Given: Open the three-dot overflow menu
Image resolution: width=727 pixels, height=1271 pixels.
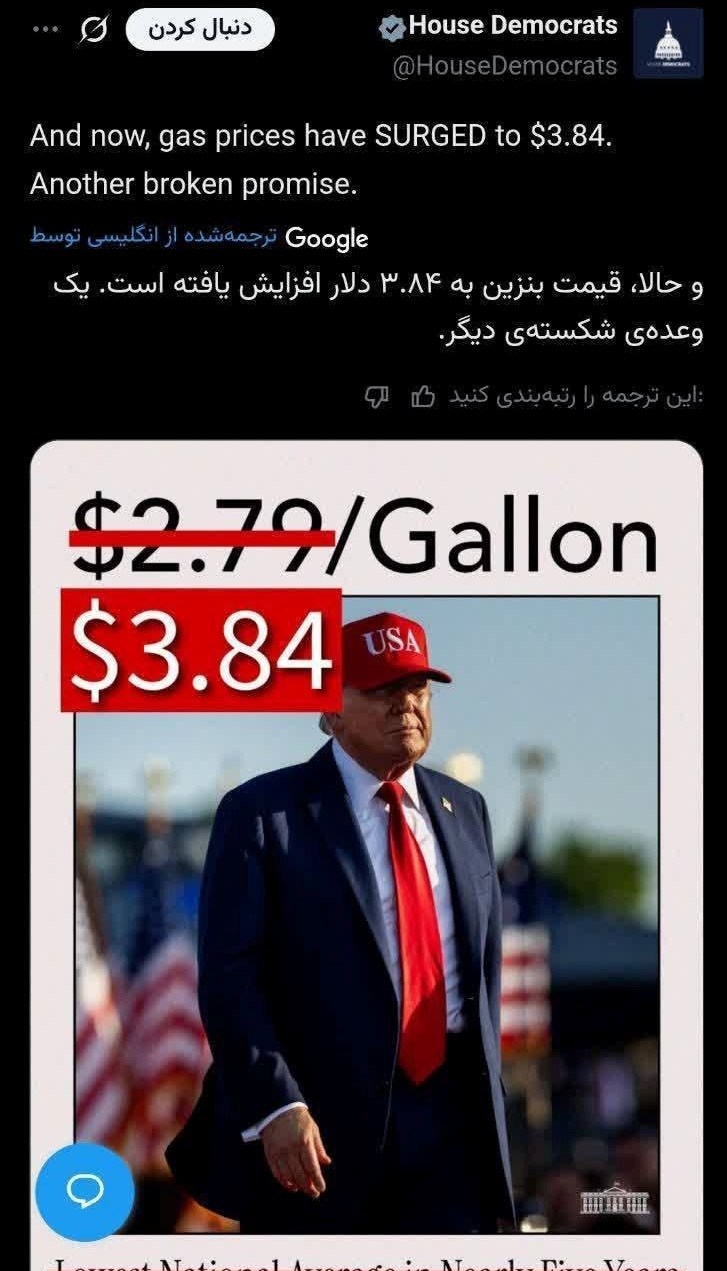Looking at the screenshot, I should (x=45, y=29).
